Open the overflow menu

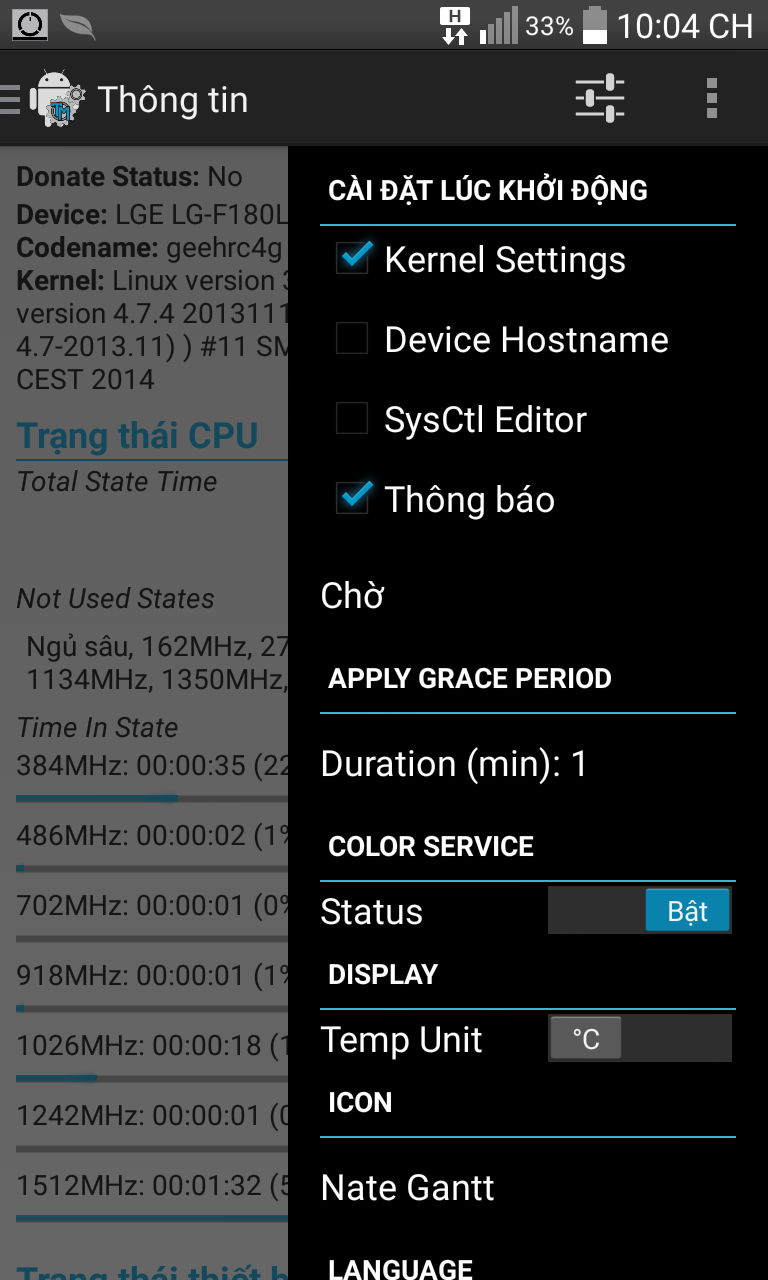click(x=711, y=99)
